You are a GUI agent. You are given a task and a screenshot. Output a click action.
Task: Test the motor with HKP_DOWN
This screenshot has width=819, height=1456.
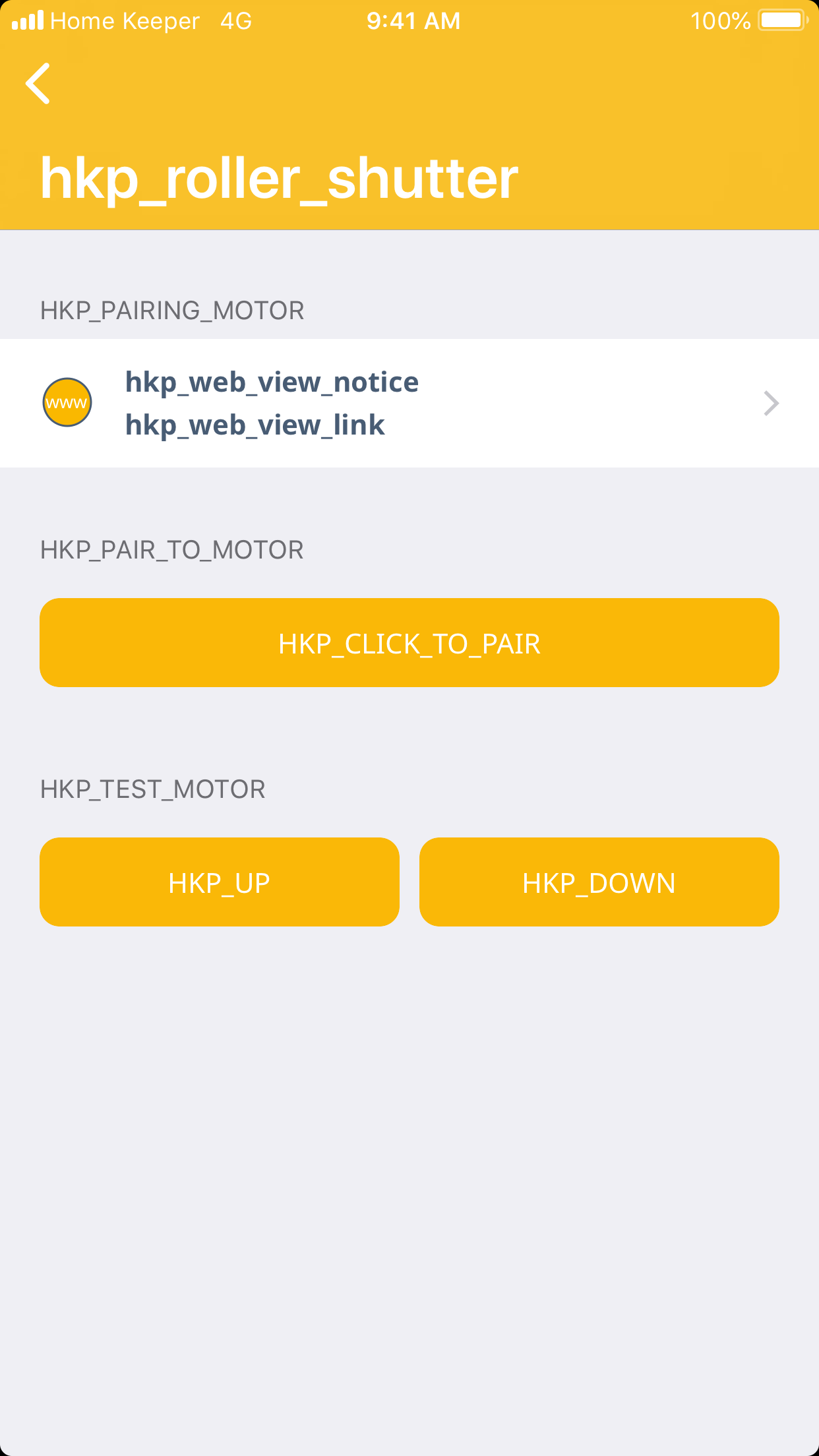599,882
